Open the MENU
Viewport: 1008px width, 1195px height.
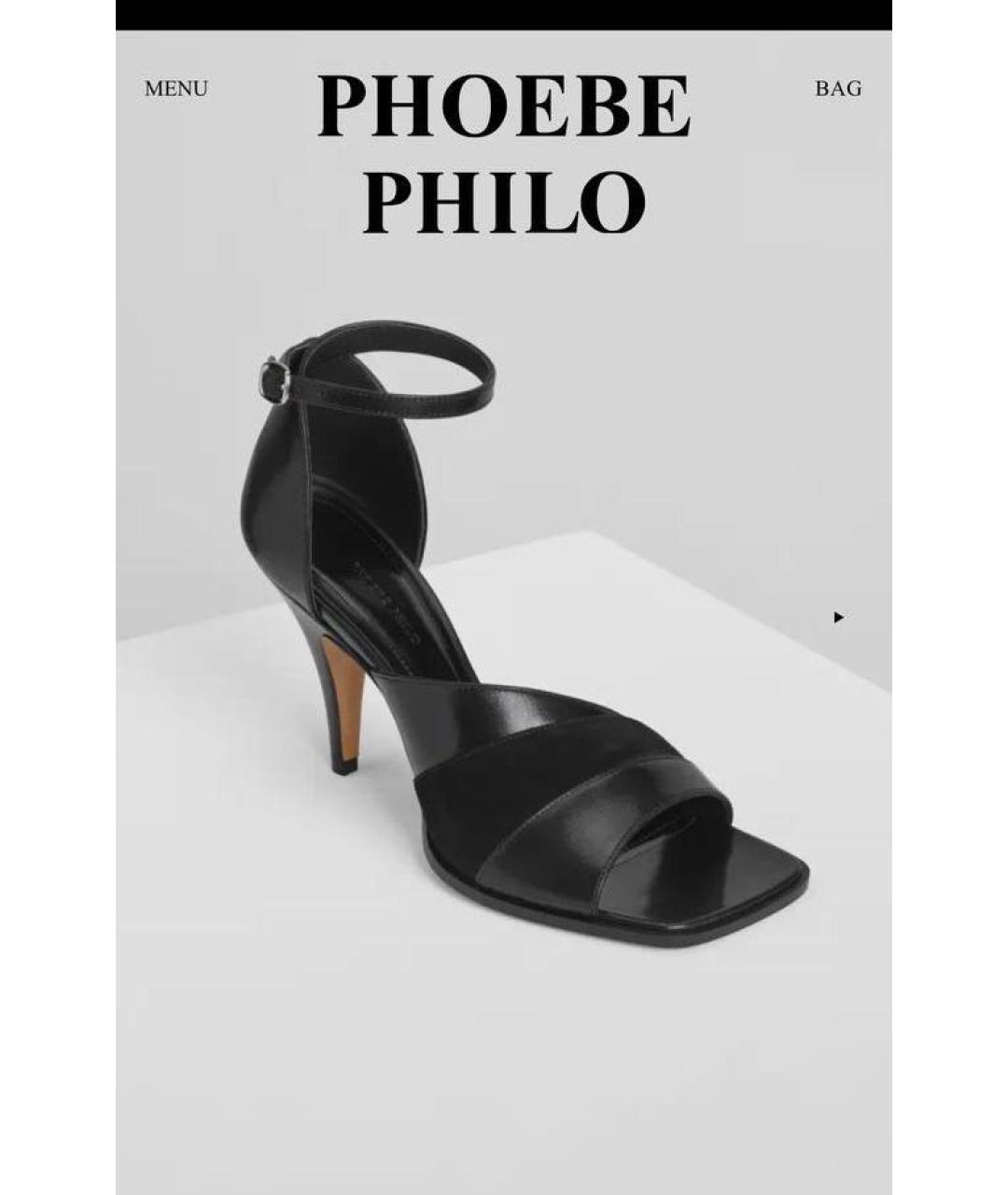(175, 89)
